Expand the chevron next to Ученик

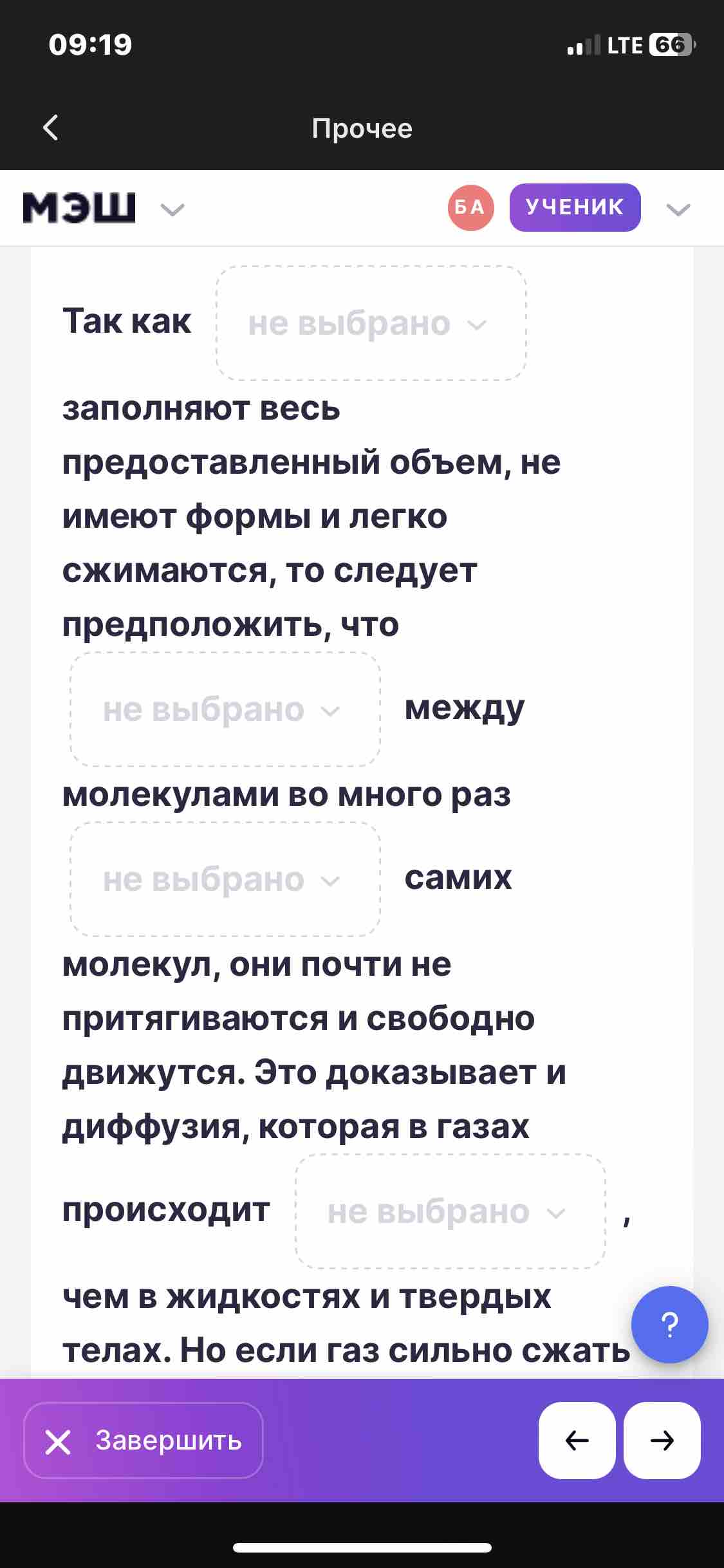[678, 209]
